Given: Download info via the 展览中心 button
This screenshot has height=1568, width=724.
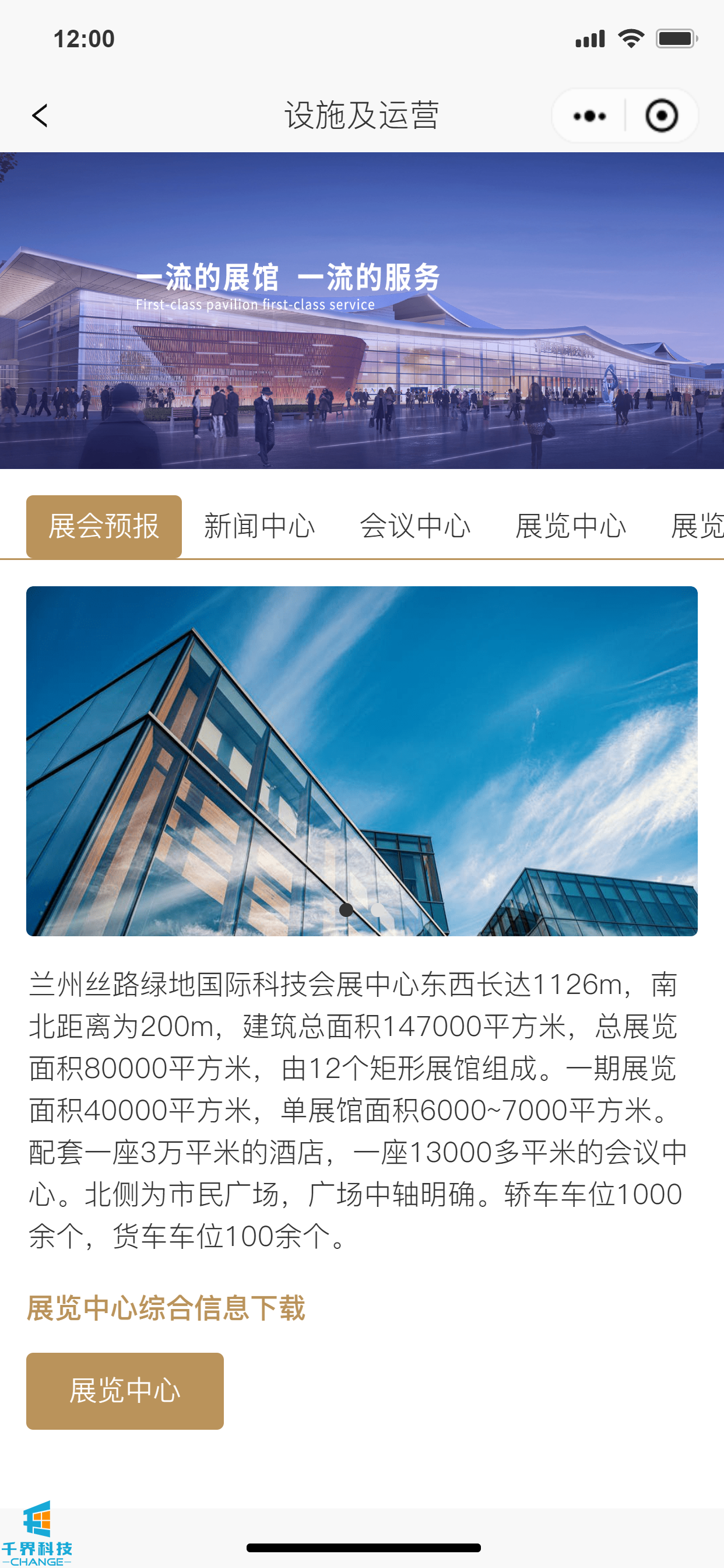Looking at the screenshot, I should point(125,1391).
